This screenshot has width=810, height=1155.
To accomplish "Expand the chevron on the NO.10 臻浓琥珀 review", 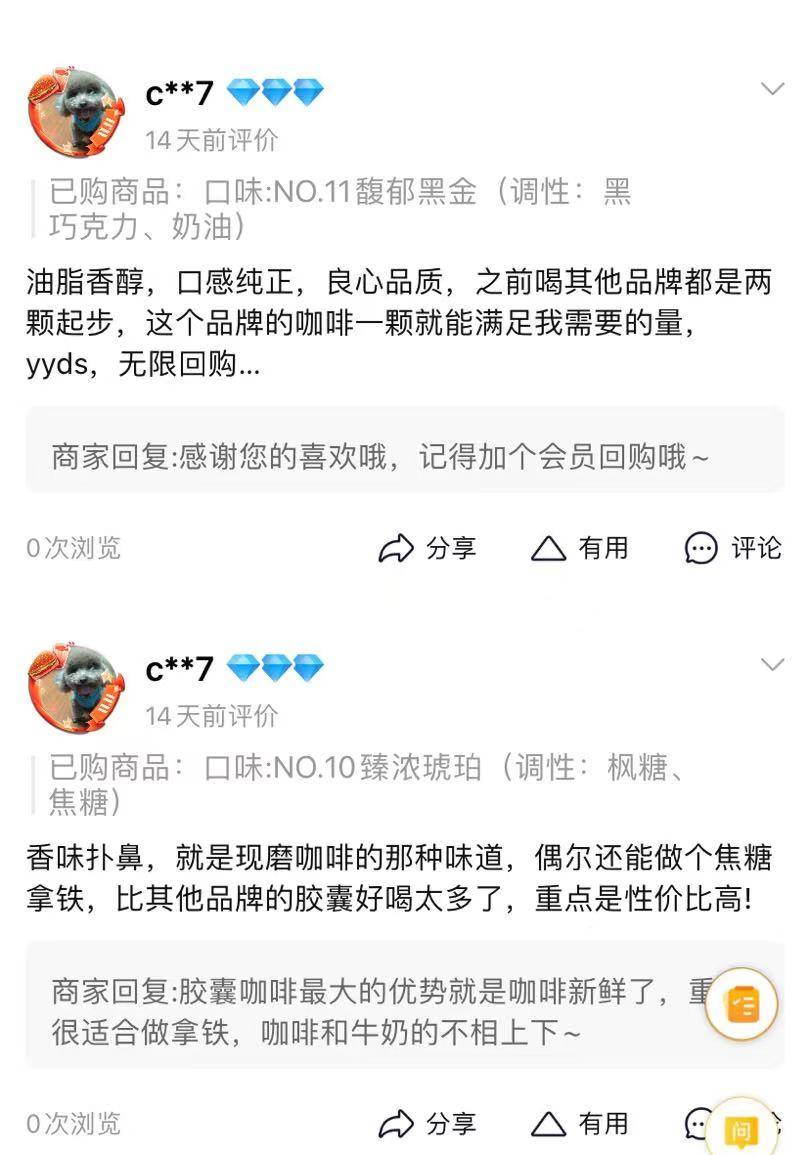I will coord(772,665).
